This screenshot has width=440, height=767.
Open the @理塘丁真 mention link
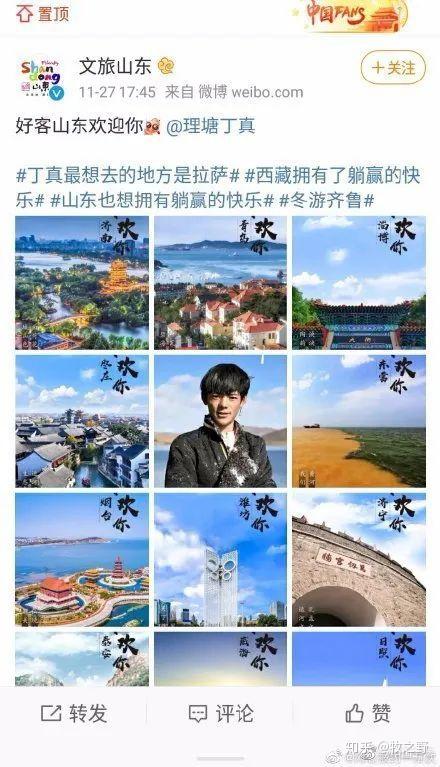211,126
